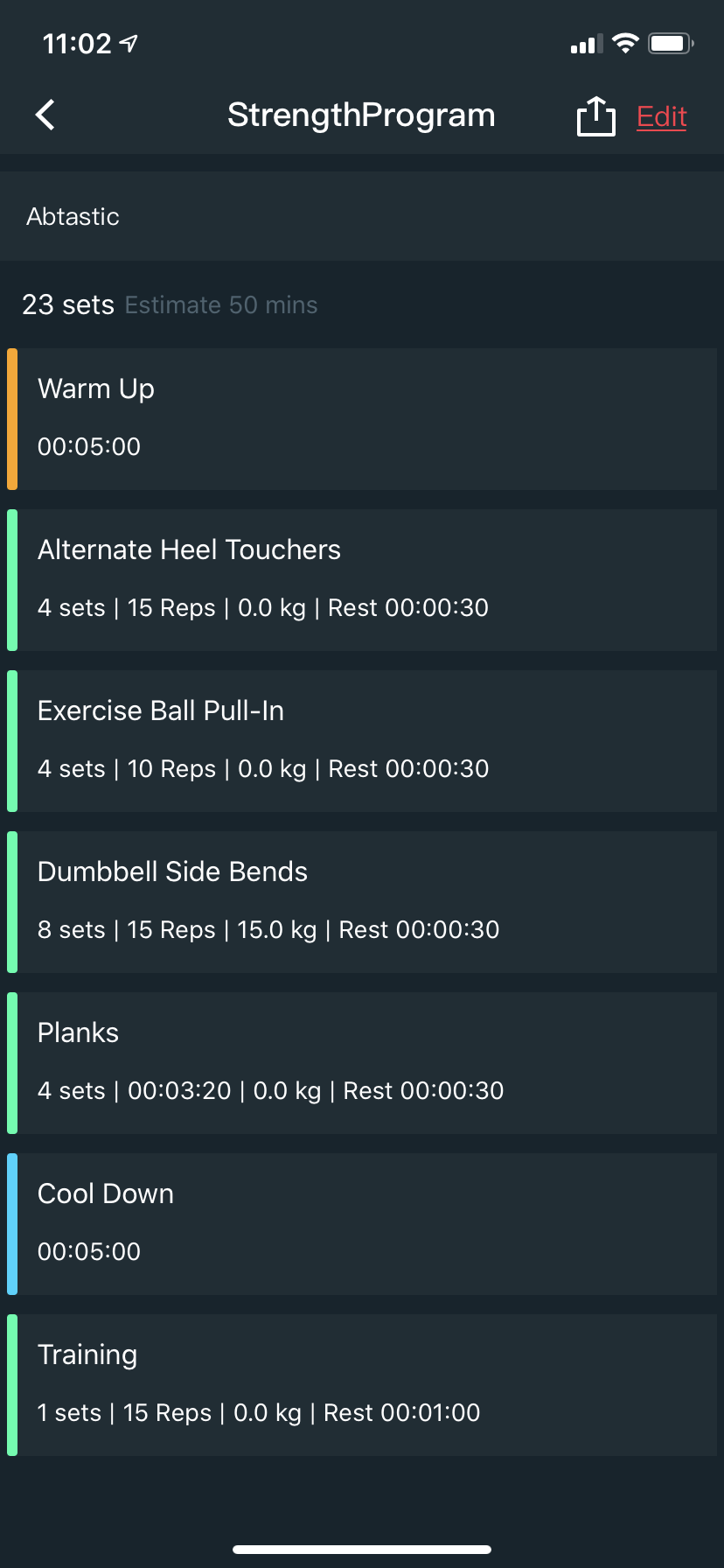Go back from StrengthProgram screen
This screenshot has width=724, height=1568.
(45, 115)
